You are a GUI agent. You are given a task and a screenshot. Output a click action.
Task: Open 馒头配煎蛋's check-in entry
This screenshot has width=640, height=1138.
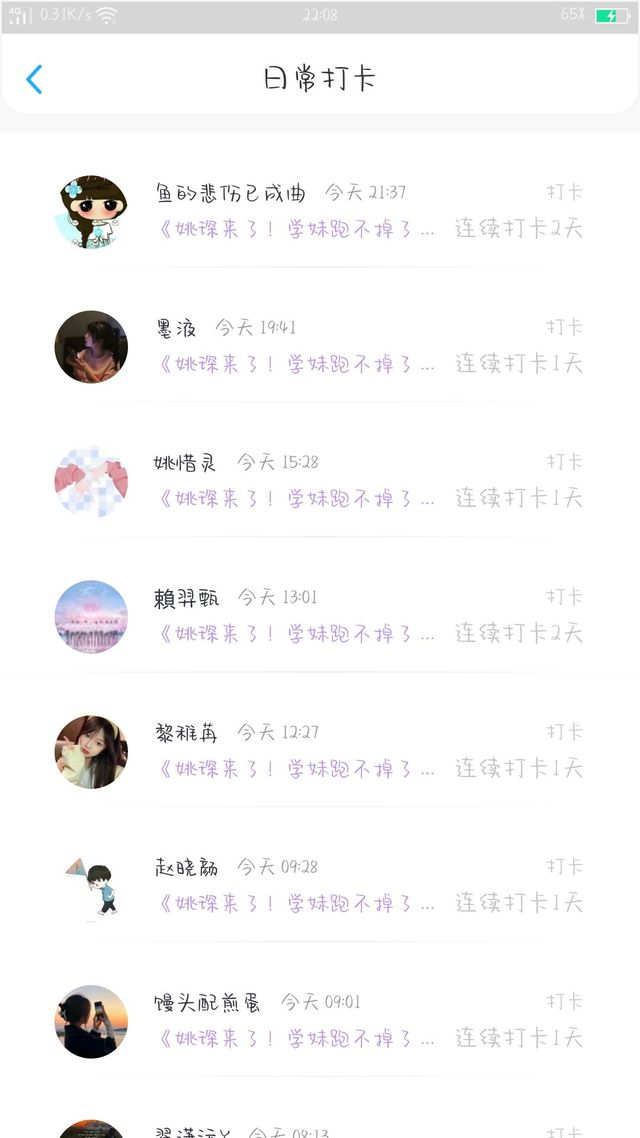tap(296, 1039)
